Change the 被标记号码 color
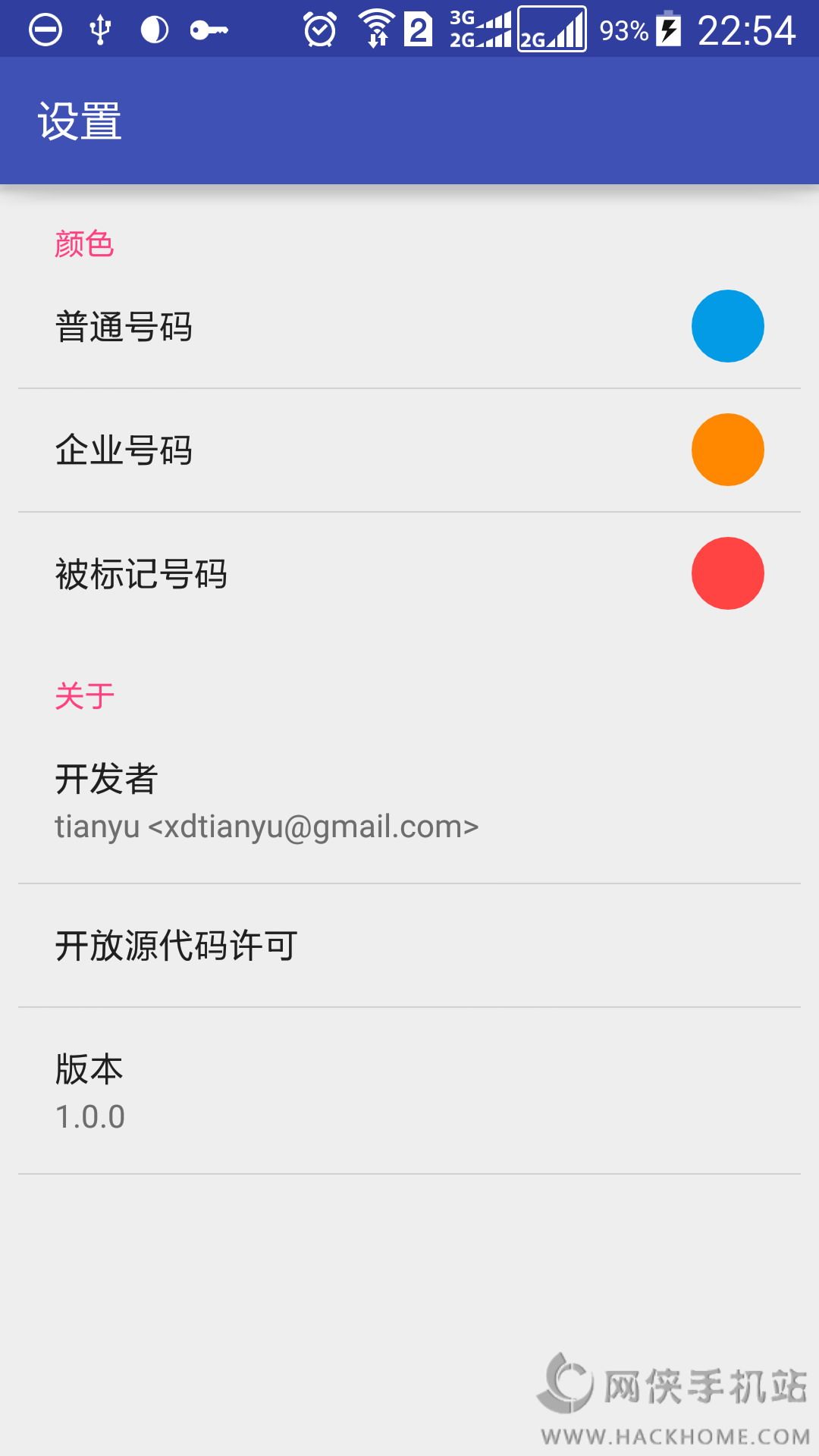Viewport: 819px width, 1456px height. tap(726, 573)
